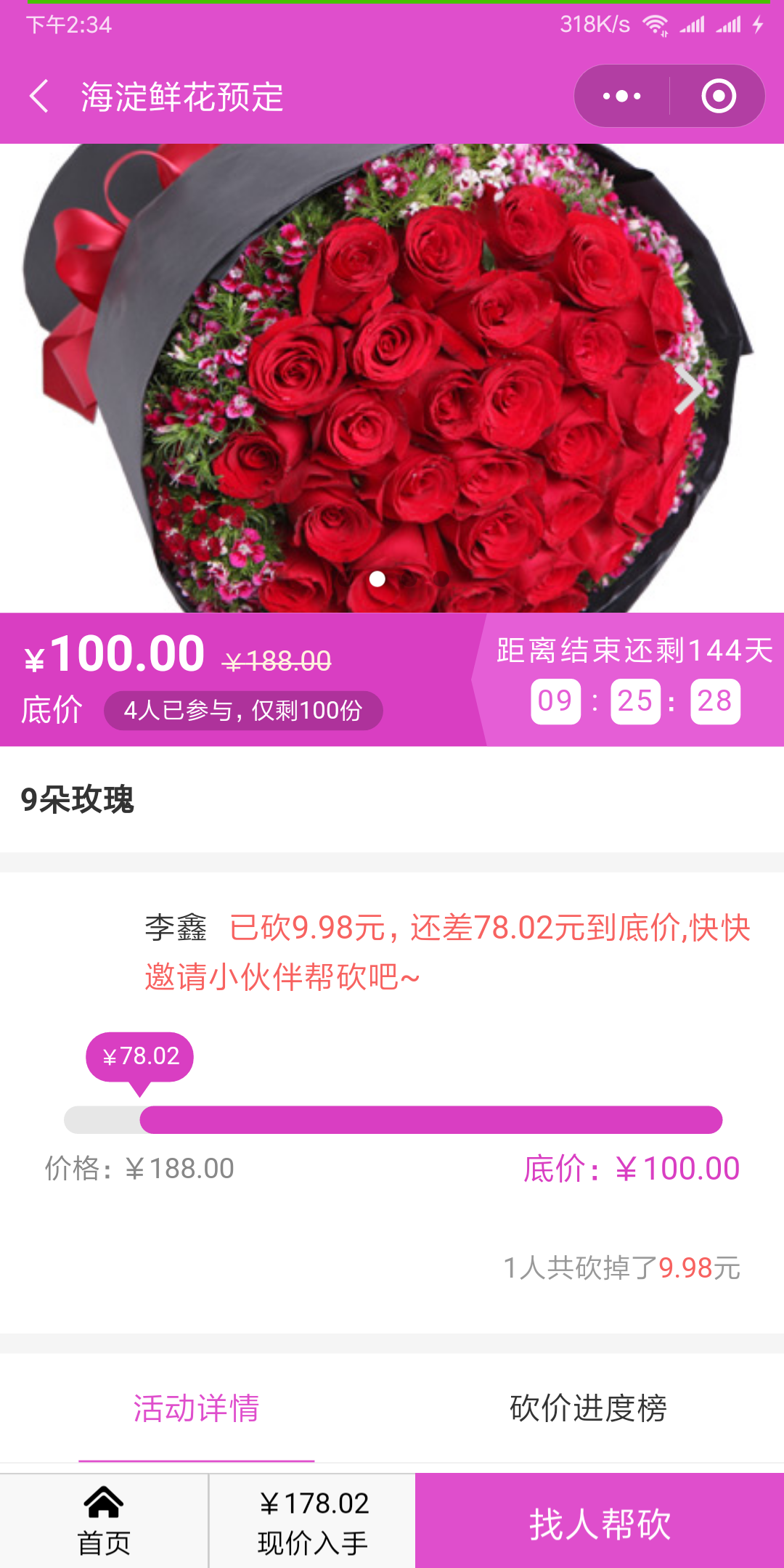Open the mini program more options menu
The height and width of the screenshot is (1568, 784).
click(x=622, y=97)
